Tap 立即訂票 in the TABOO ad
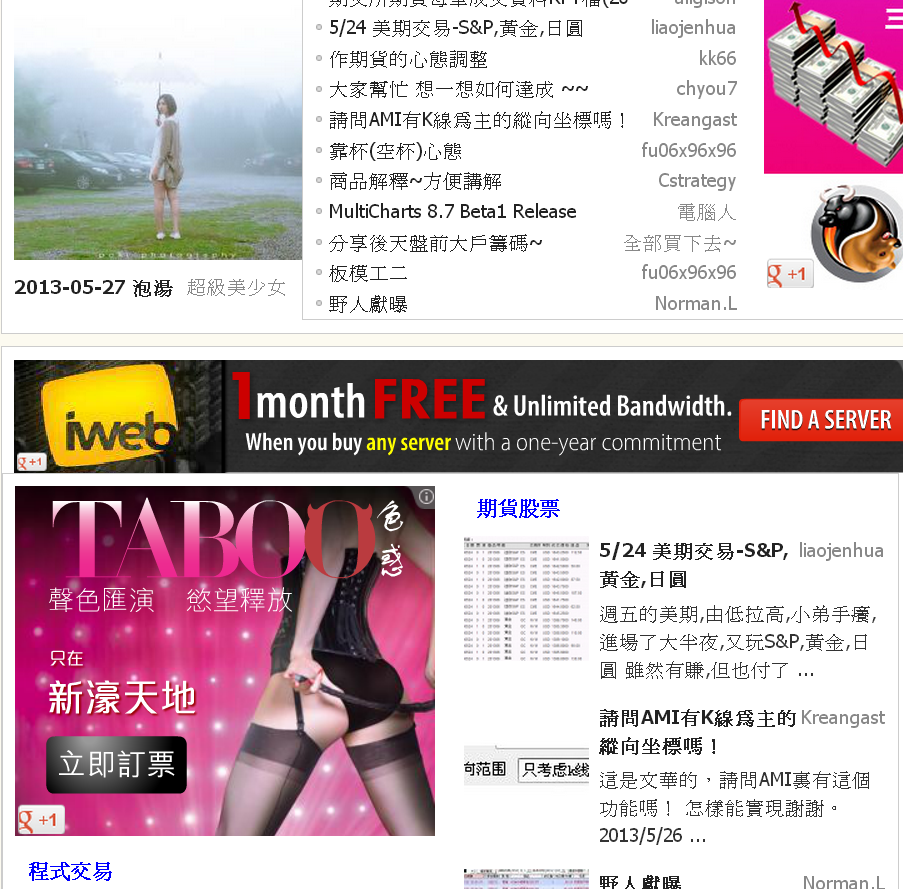This screenshot has width=903, height=889. 116,765
